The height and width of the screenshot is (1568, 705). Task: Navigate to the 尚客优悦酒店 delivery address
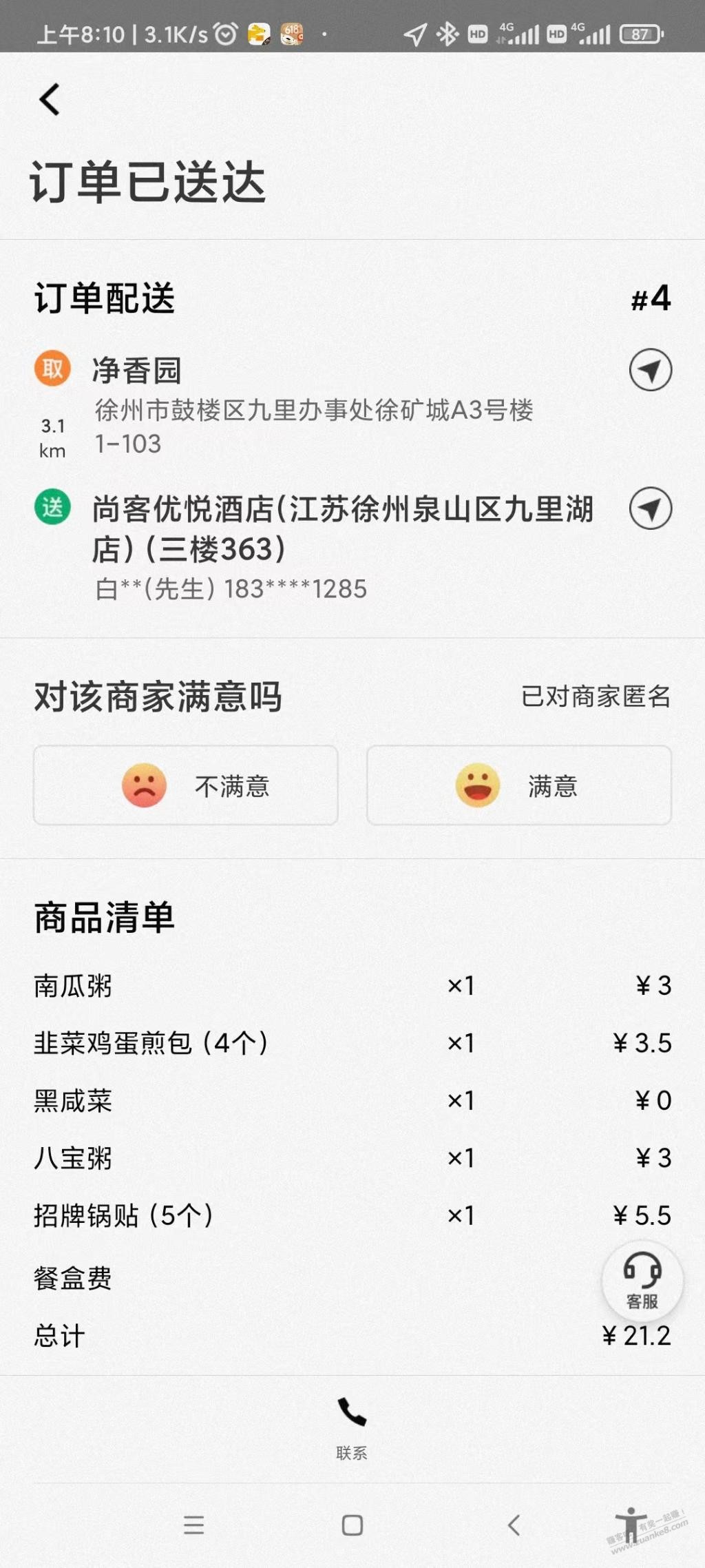(651, 508)
